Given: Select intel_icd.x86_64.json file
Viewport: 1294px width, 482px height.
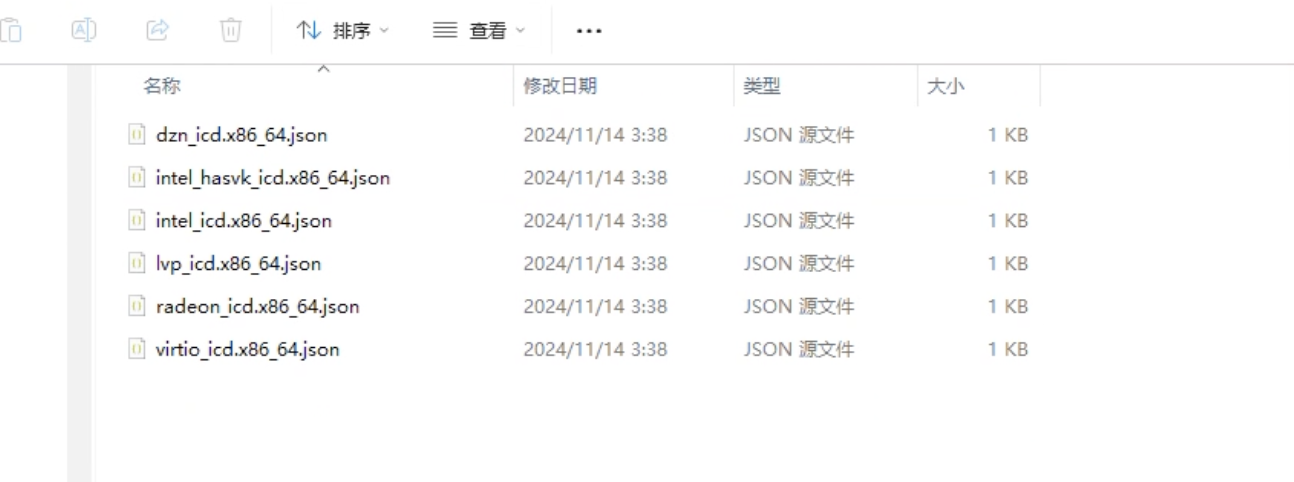Looking at the screenshot, I should [243, 221].
